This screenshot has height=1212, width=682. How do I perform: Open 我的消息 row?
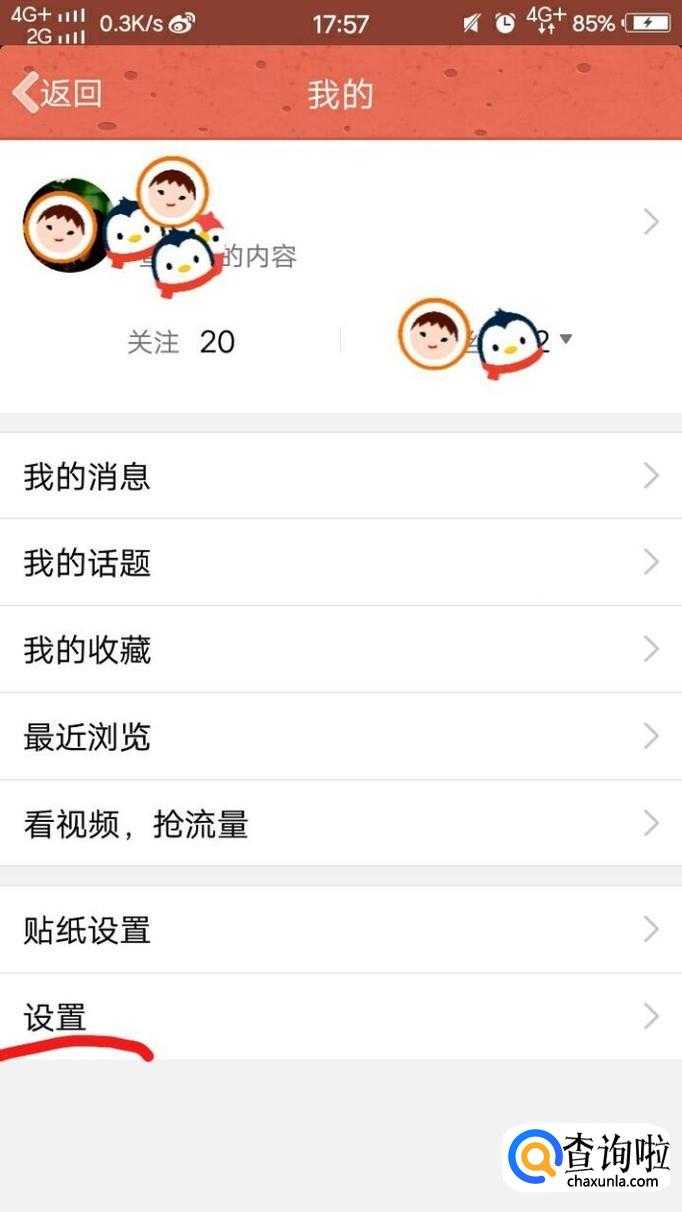pos(340,476)
